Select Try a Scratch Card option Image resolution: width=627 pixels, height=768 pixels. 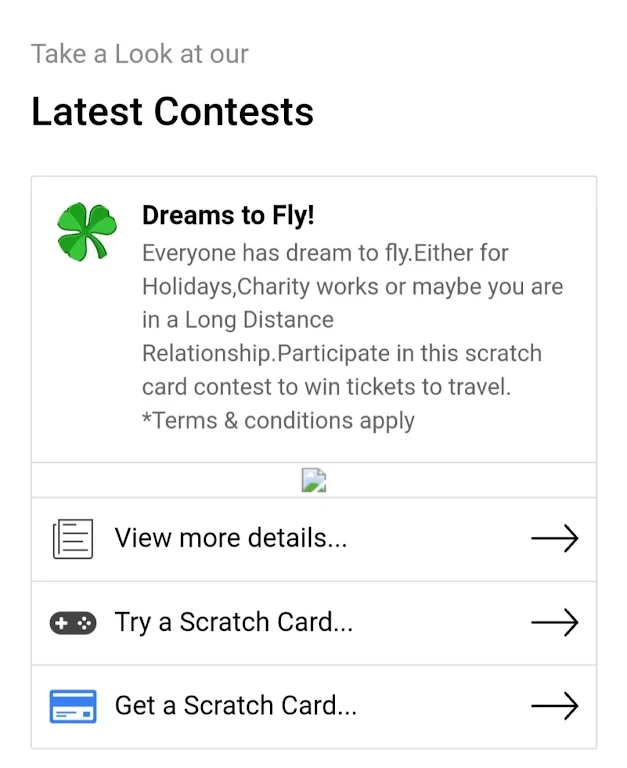313,623
